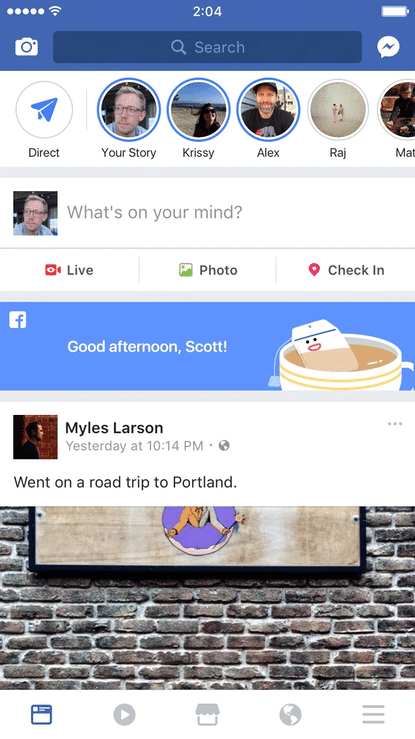Select Check In
The width and height of the screenshot is (415, 739).
(346, 270)
